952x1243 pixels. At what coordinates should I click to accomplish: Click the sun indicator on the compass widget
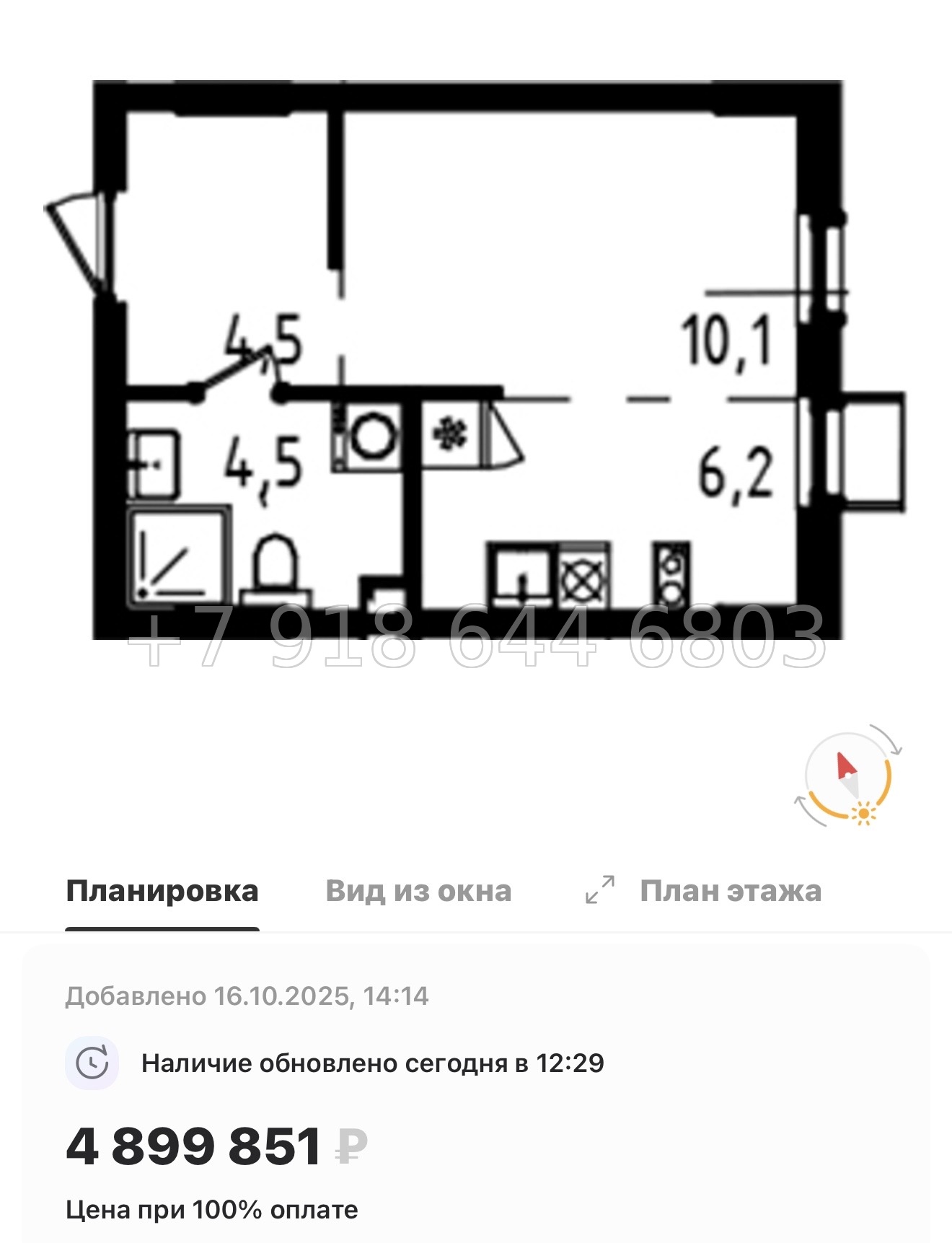[865, 812]
